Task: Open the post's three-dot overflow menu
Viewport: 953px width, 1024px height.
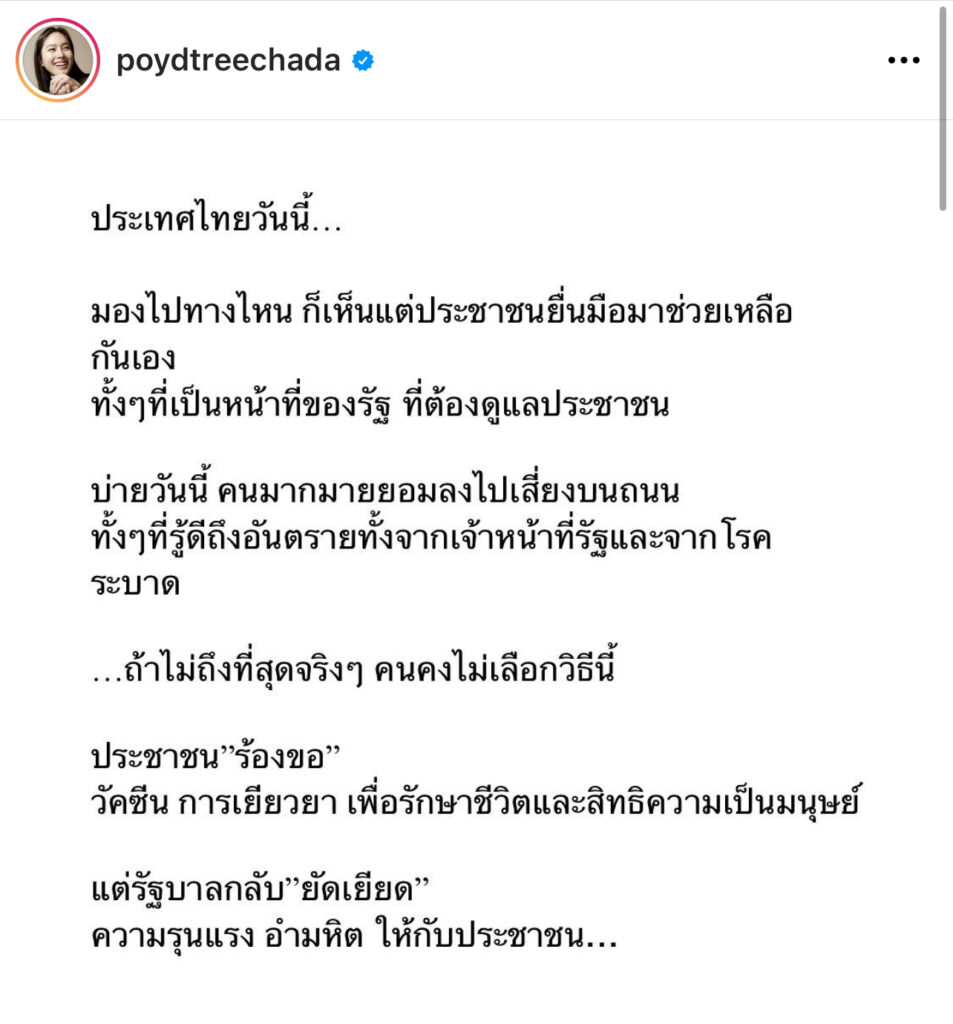Action: [x=903, y=61]
